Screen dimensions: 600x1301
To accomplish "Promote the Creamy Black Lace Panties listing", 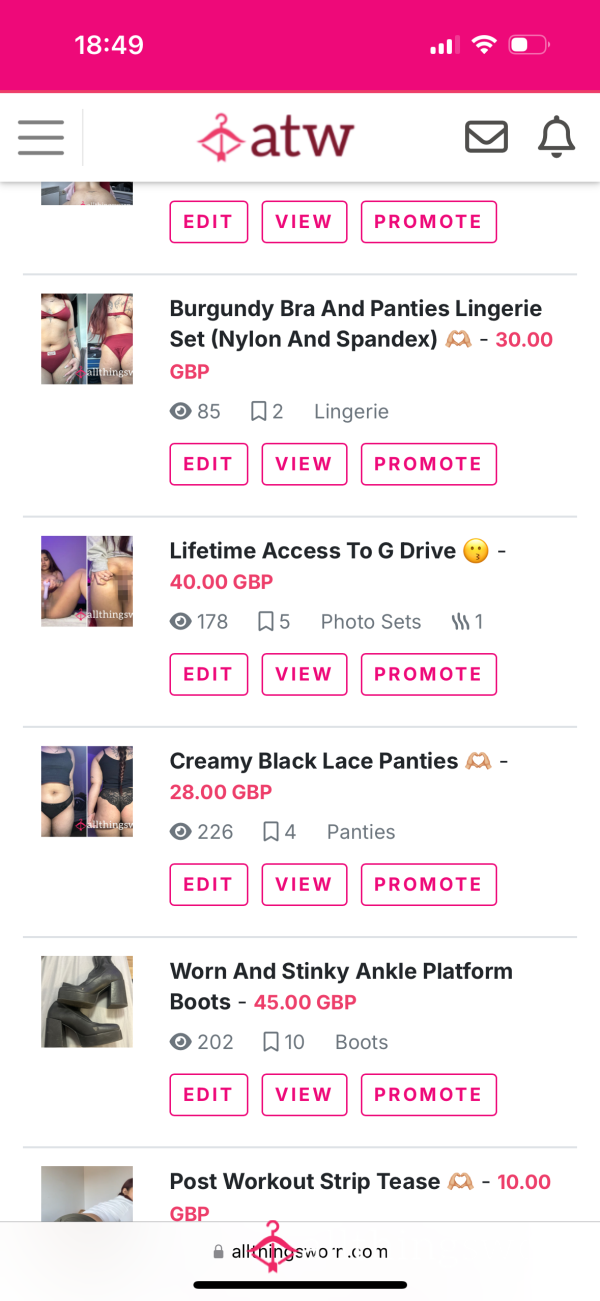I will [x=428, y=884].
